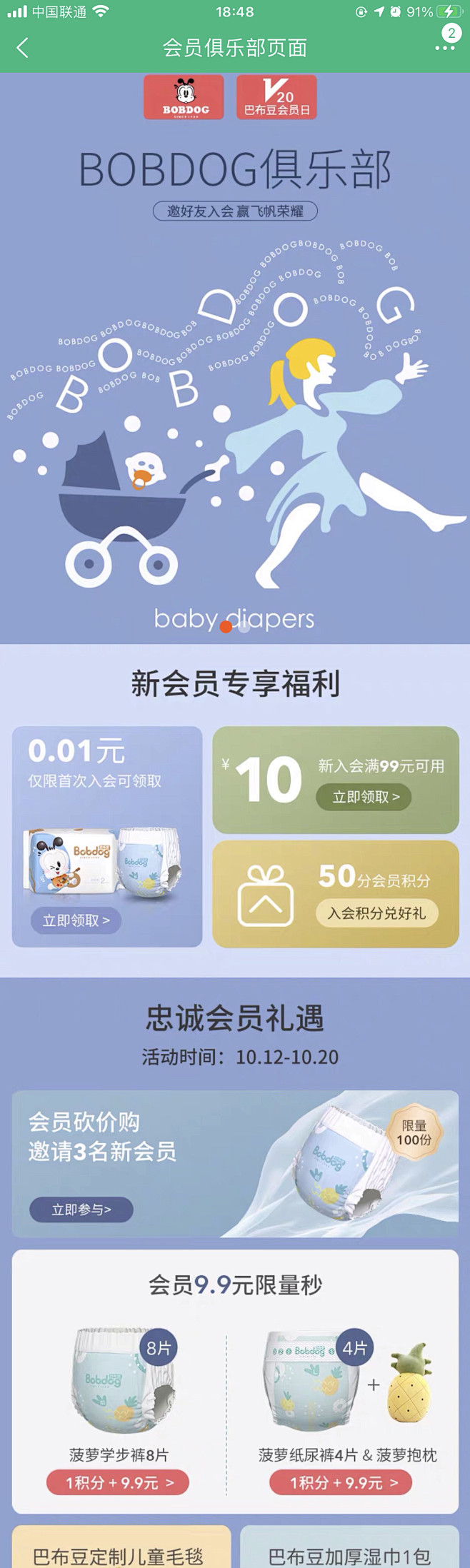470x1568 pixels.
Task: Open 入会积分兑好礼 points reward
Action: tap(376, 913)
